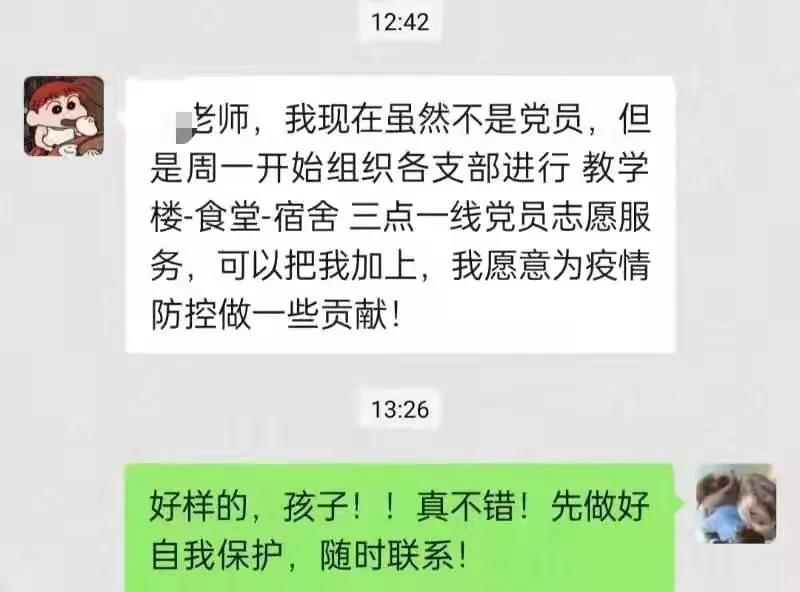
Task: Open the Crayon Shin-chan avatar's profile
Action: tap(64, 115)
